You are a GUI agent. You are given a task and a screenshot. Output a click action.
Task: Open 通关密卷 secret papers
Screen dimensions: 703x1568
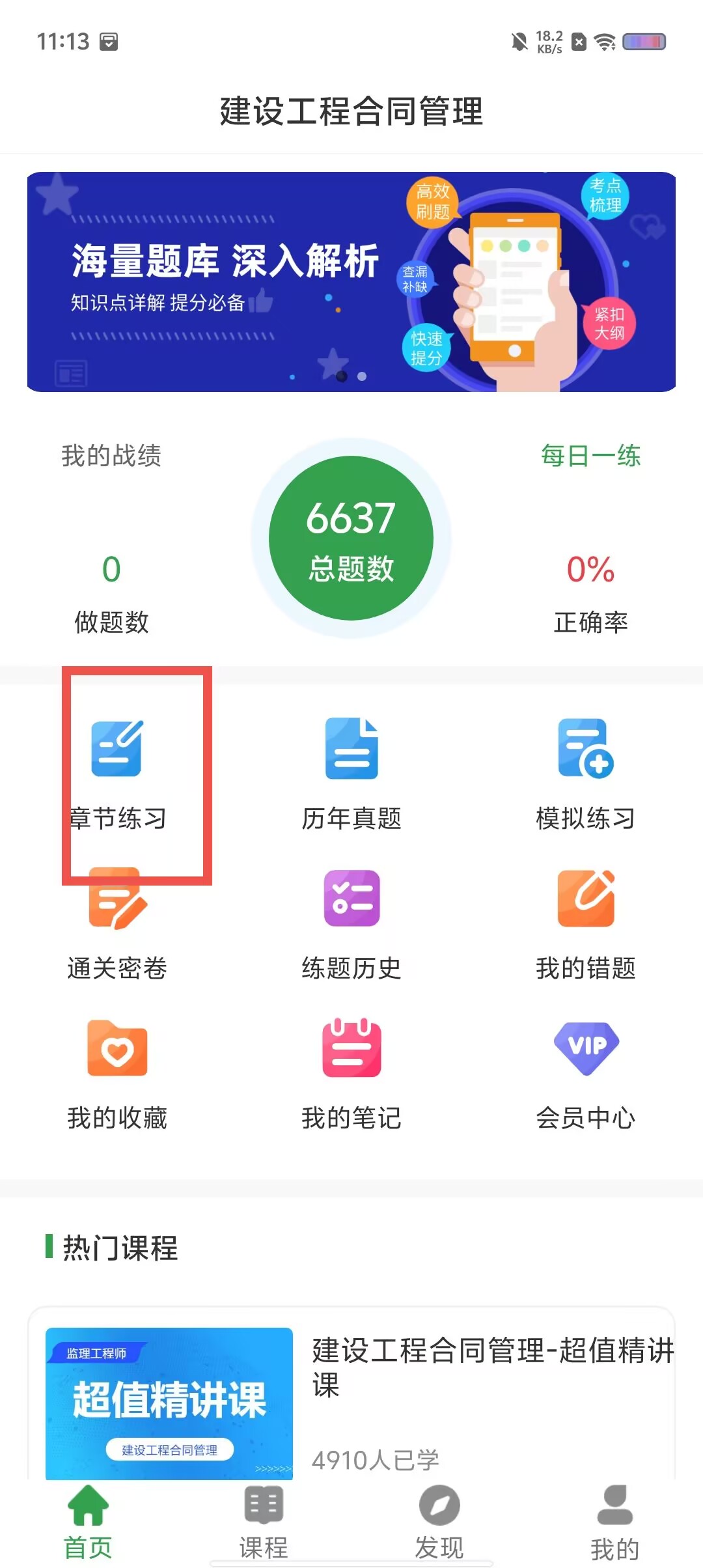[117, 925]
